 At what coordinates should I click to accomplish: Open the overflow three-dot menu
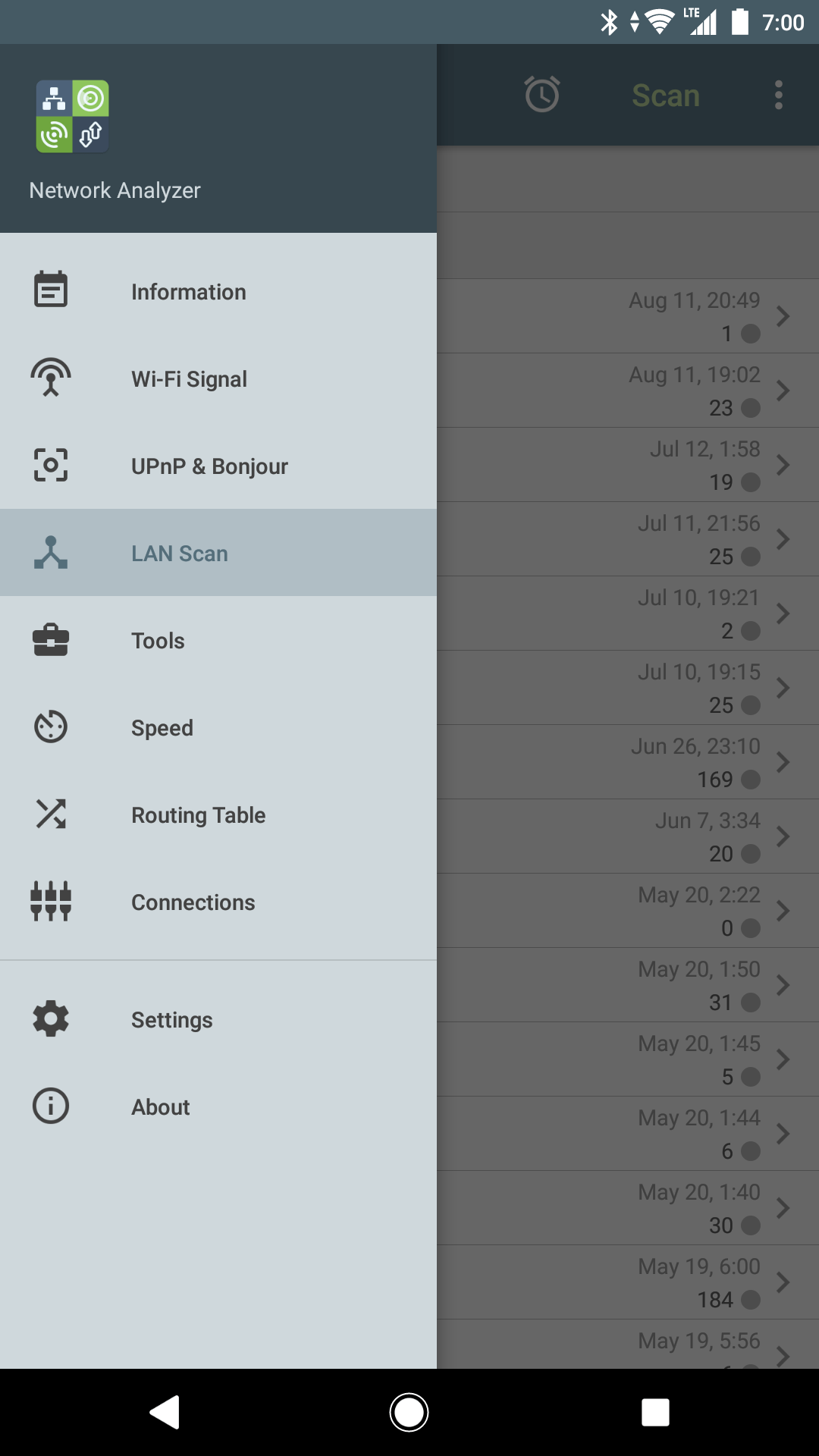pyautogui.click(x=778, y=96)
